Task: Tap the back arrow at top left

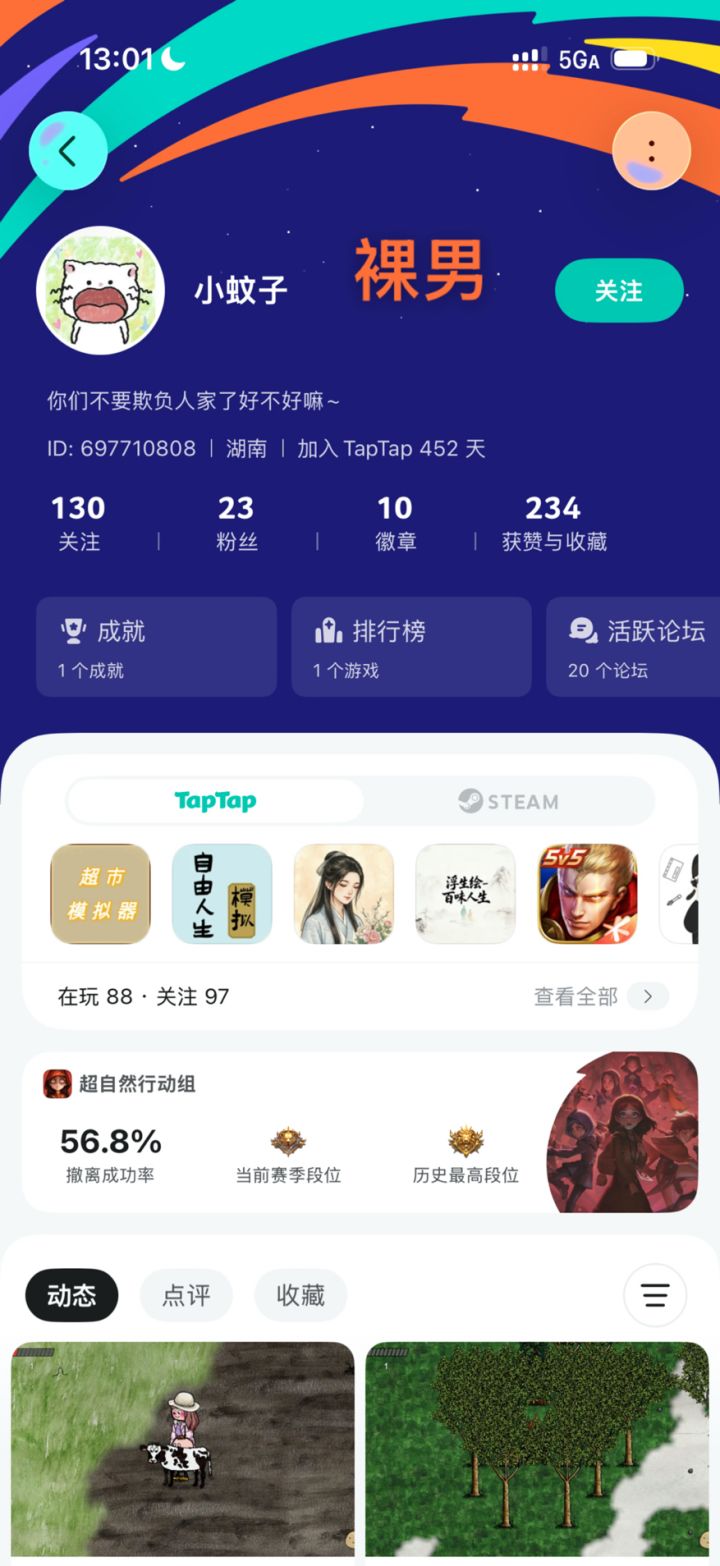Action: (x=67, y=150)
